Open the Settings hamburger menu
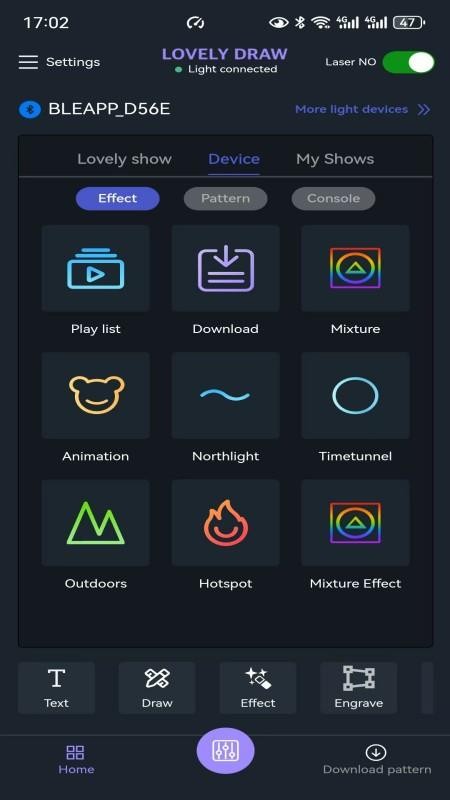Screen dimensions: 450x800 point(28,62)
